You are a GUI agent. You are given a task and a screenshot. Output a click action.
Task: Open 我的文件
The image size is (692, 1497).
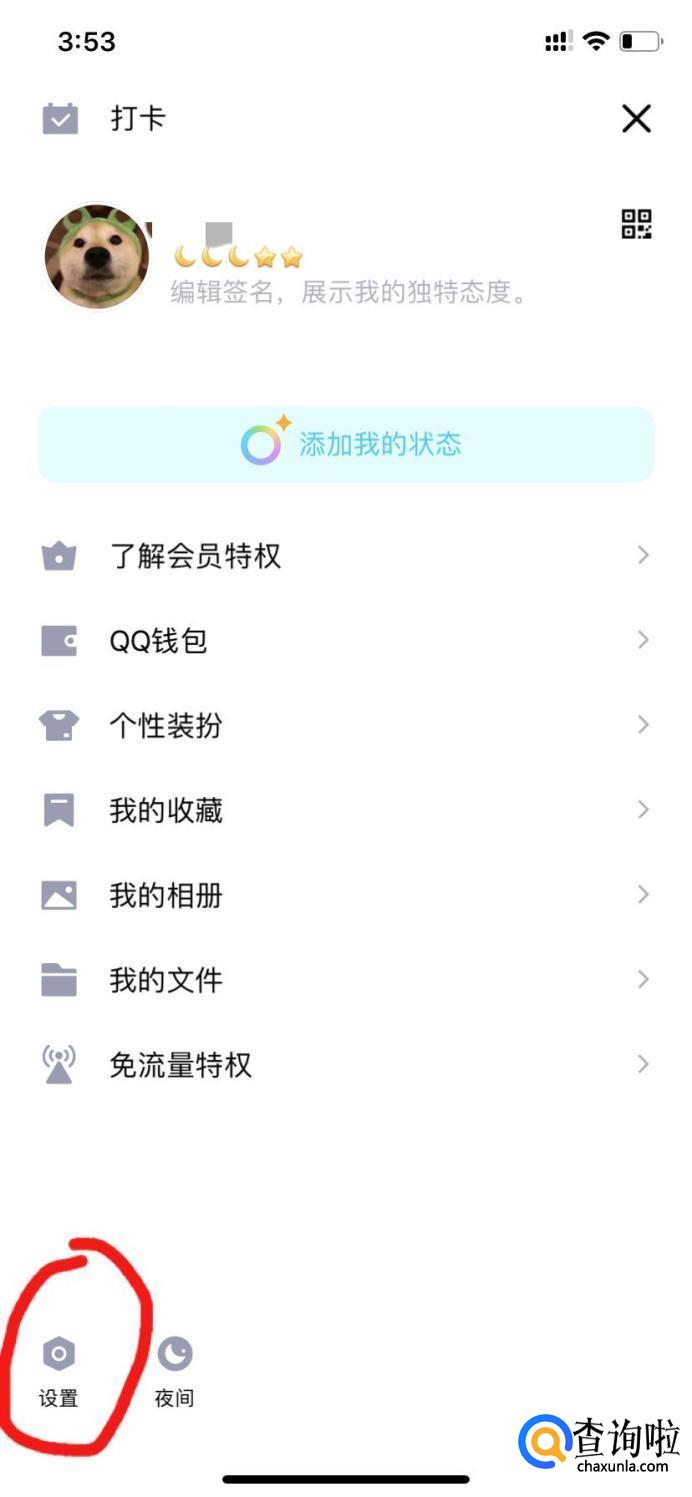click(x=346, y=980)
